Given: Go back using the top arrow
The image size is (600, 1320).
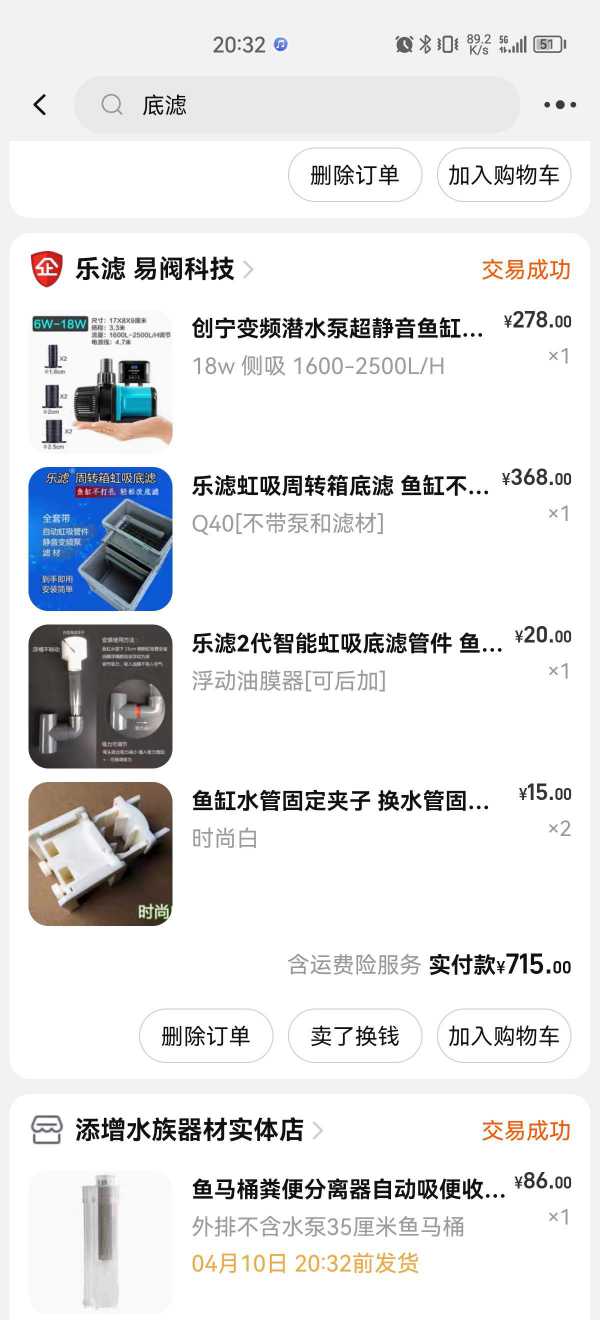Looking at the screenshot, I should coord(40,105).
